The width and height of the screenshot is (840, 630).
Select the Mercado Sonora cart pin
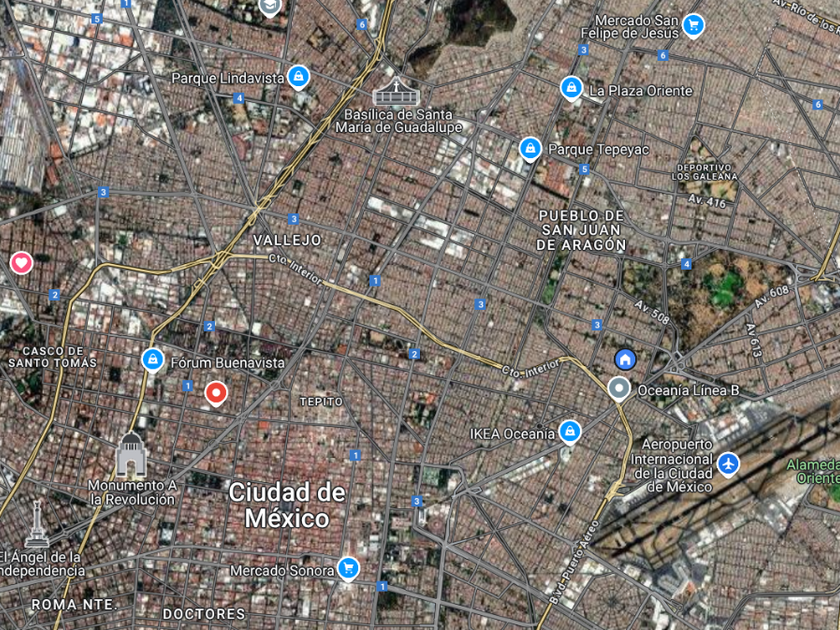pos(348,567)
